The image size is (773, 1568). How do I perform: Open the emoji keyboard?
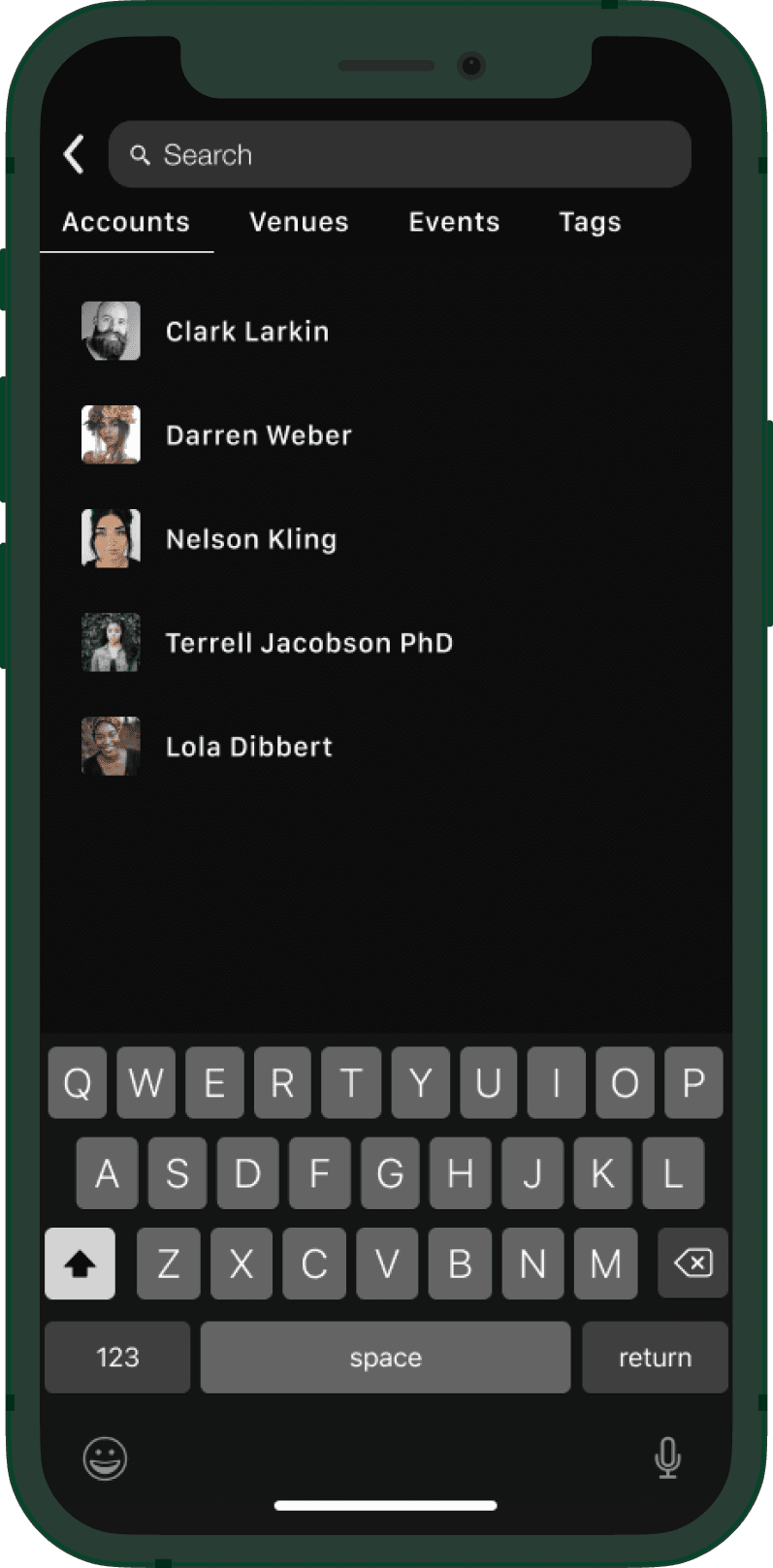[x=105, y=1457]
